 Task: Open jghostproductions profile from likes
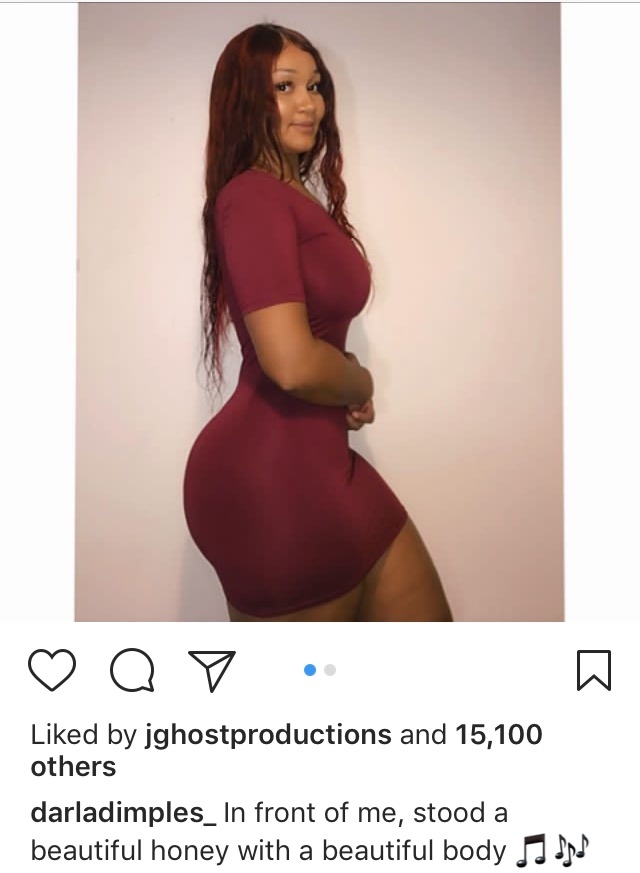click(x=267, y=735)
